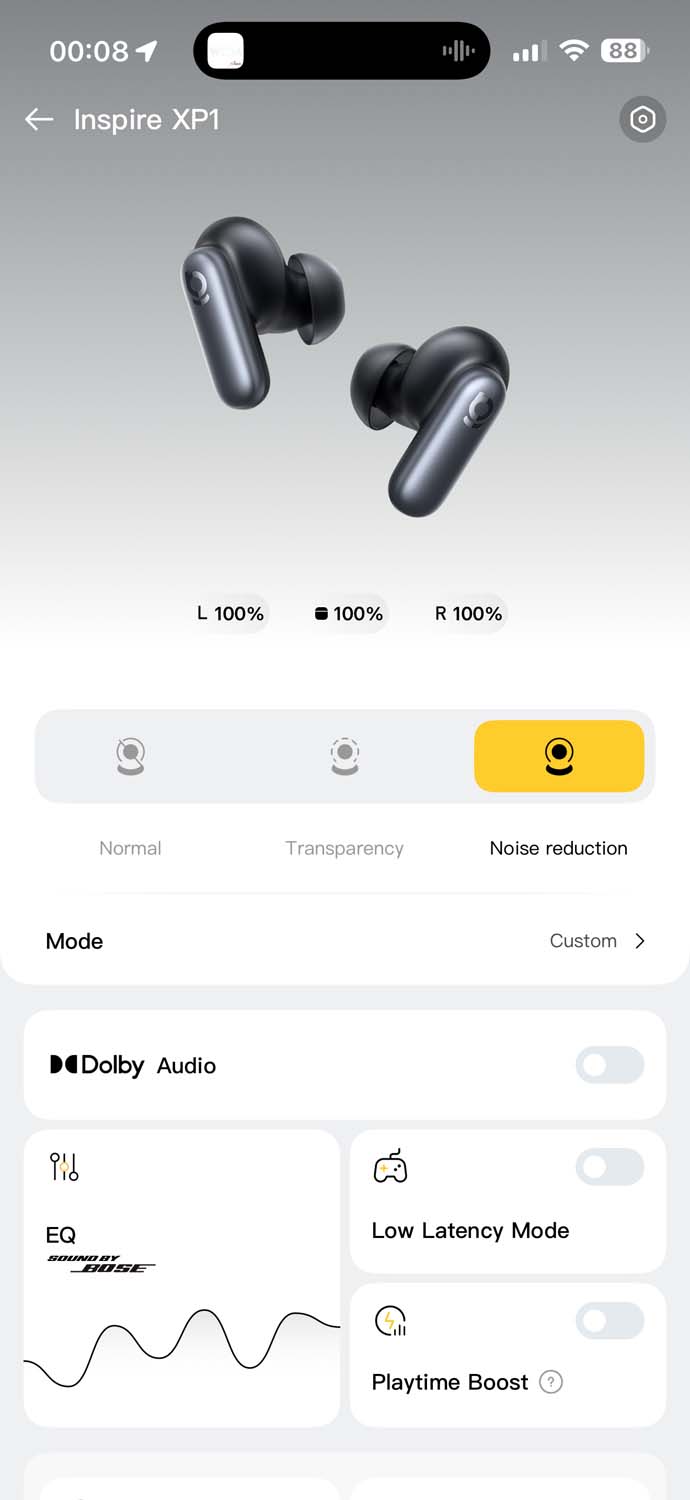Image resolution: width=690 pixels, height=1500 pixels.
Task: Show help for Playtime Boost
Action: (551, 1382)
